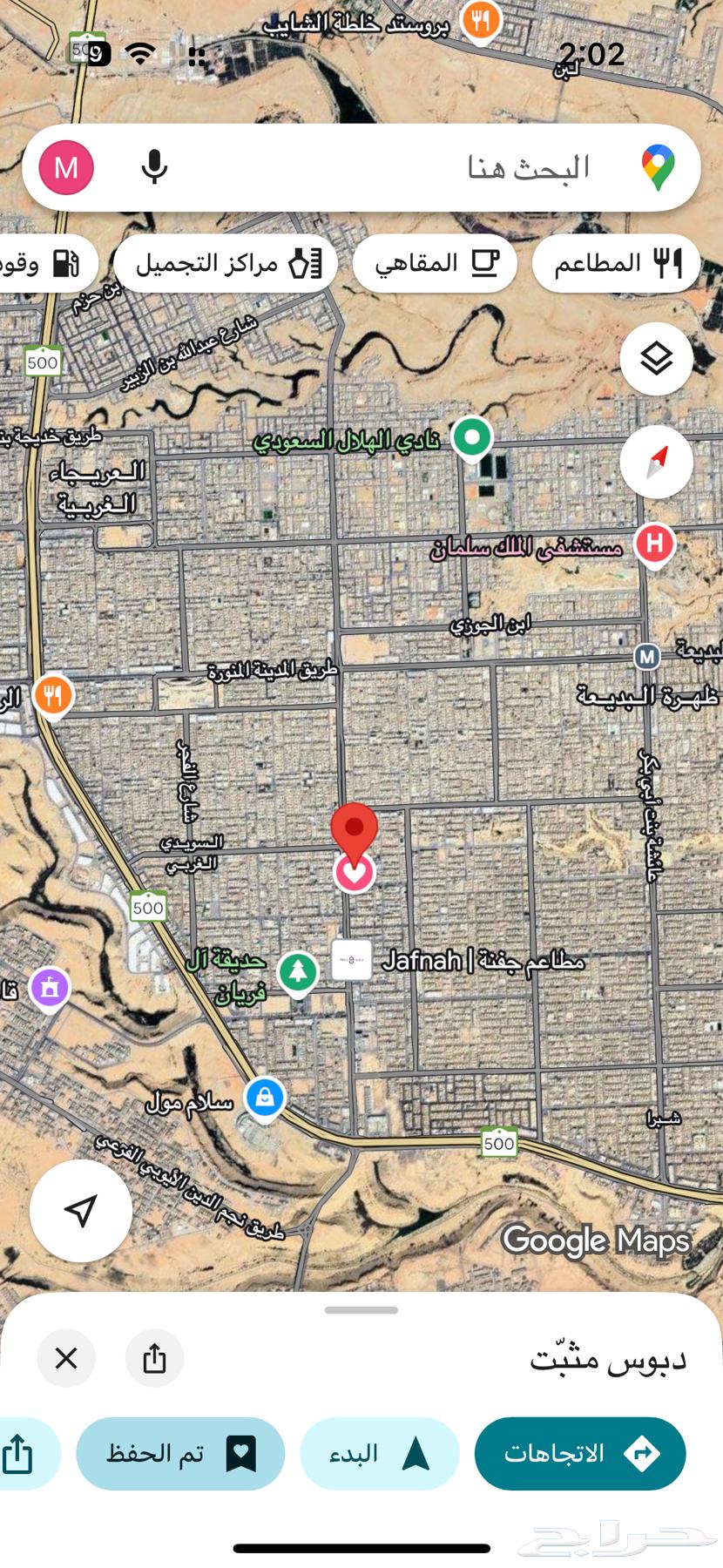Select the مراكز التجميل beauty centers chip
This screenshot has width=723, height=1568.
[226, 263]
